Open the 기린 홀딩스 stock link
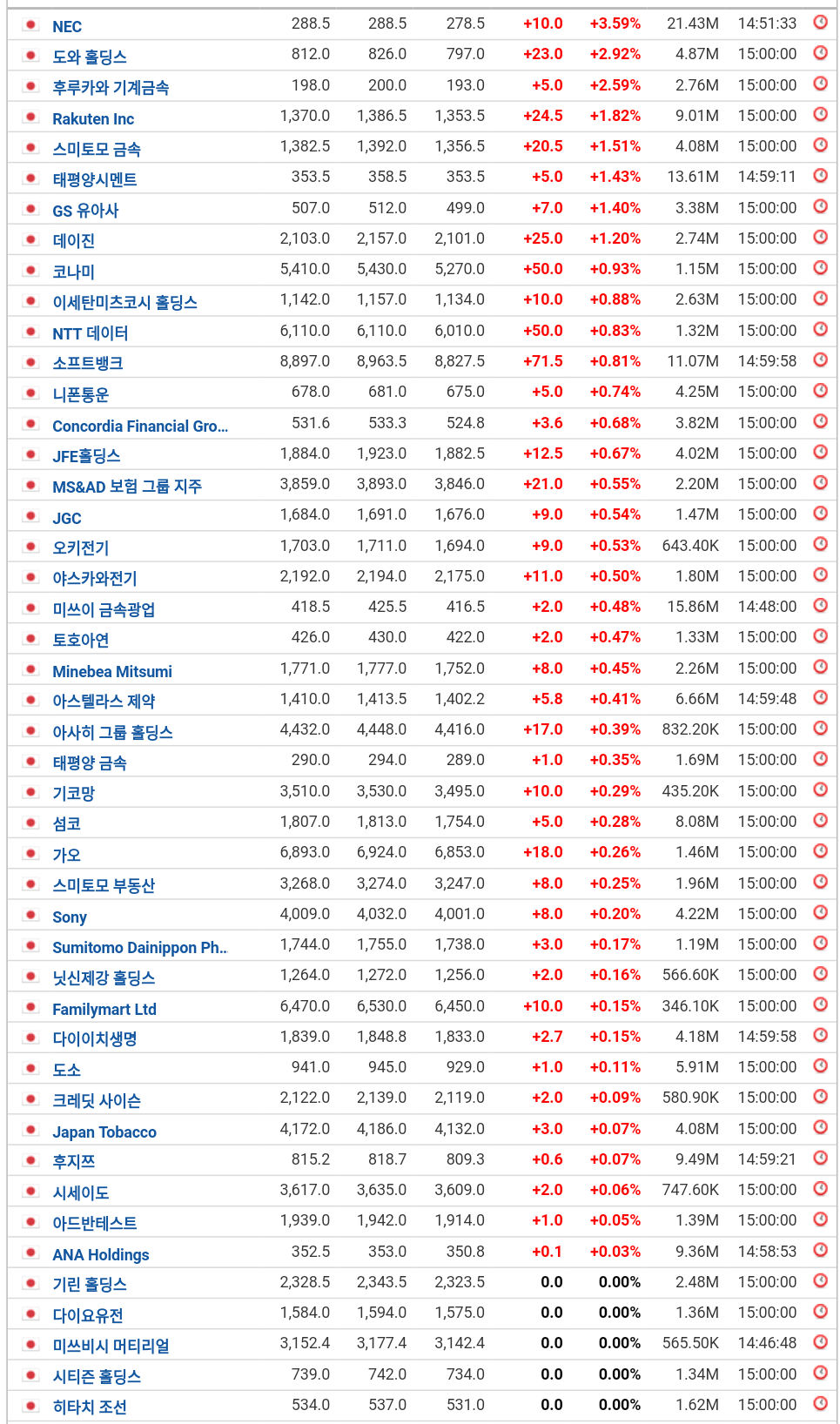Image resolution: width=840 pixels, height=1424 pixels. coord(90,1285)
